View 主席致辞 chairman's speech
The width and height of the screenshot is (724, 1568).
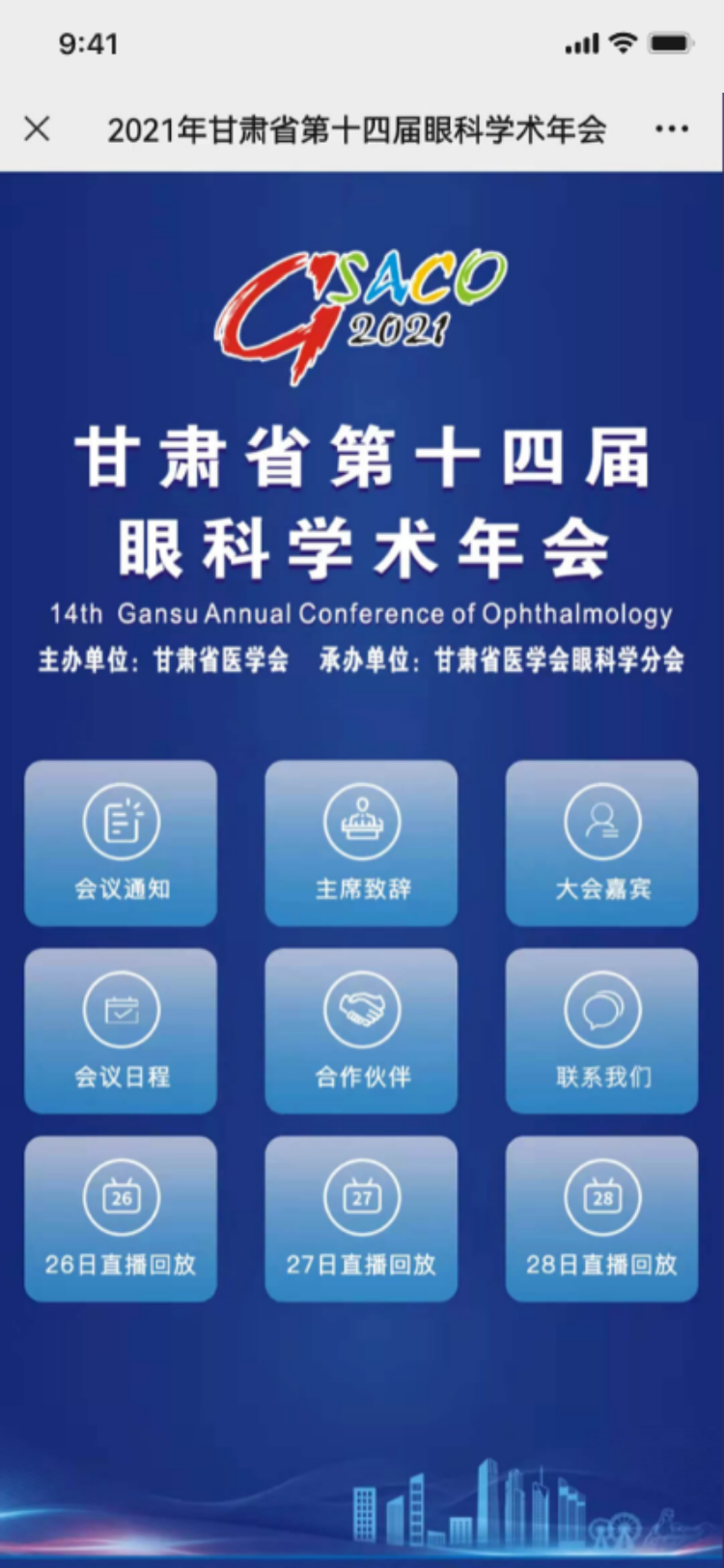tap(361, 843)
